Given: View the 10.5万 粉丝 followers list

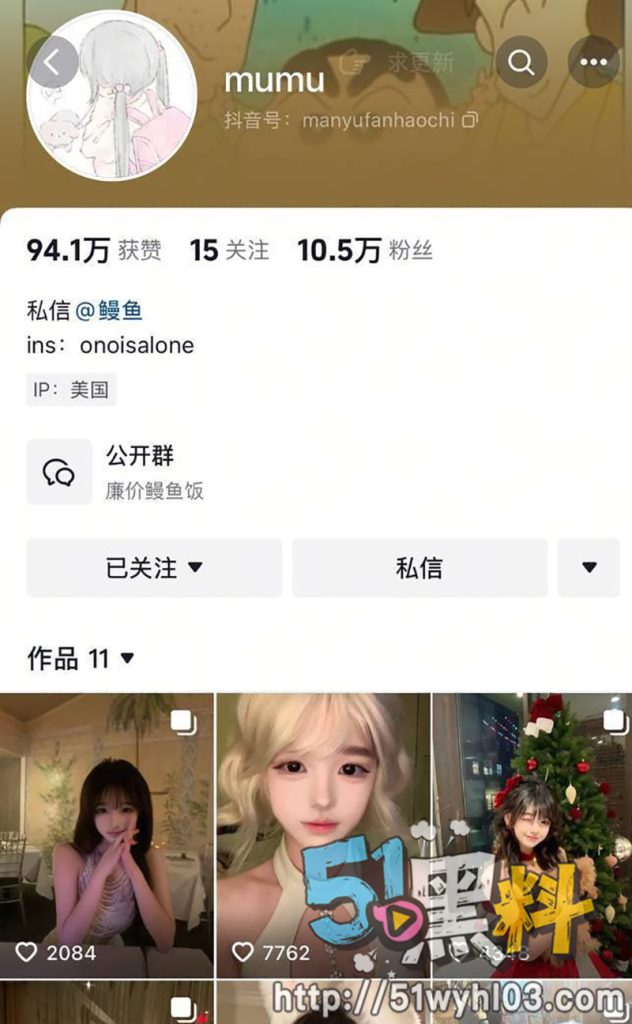Looking at the screenshot, I should pyautogui.click(x=364, y=250).
